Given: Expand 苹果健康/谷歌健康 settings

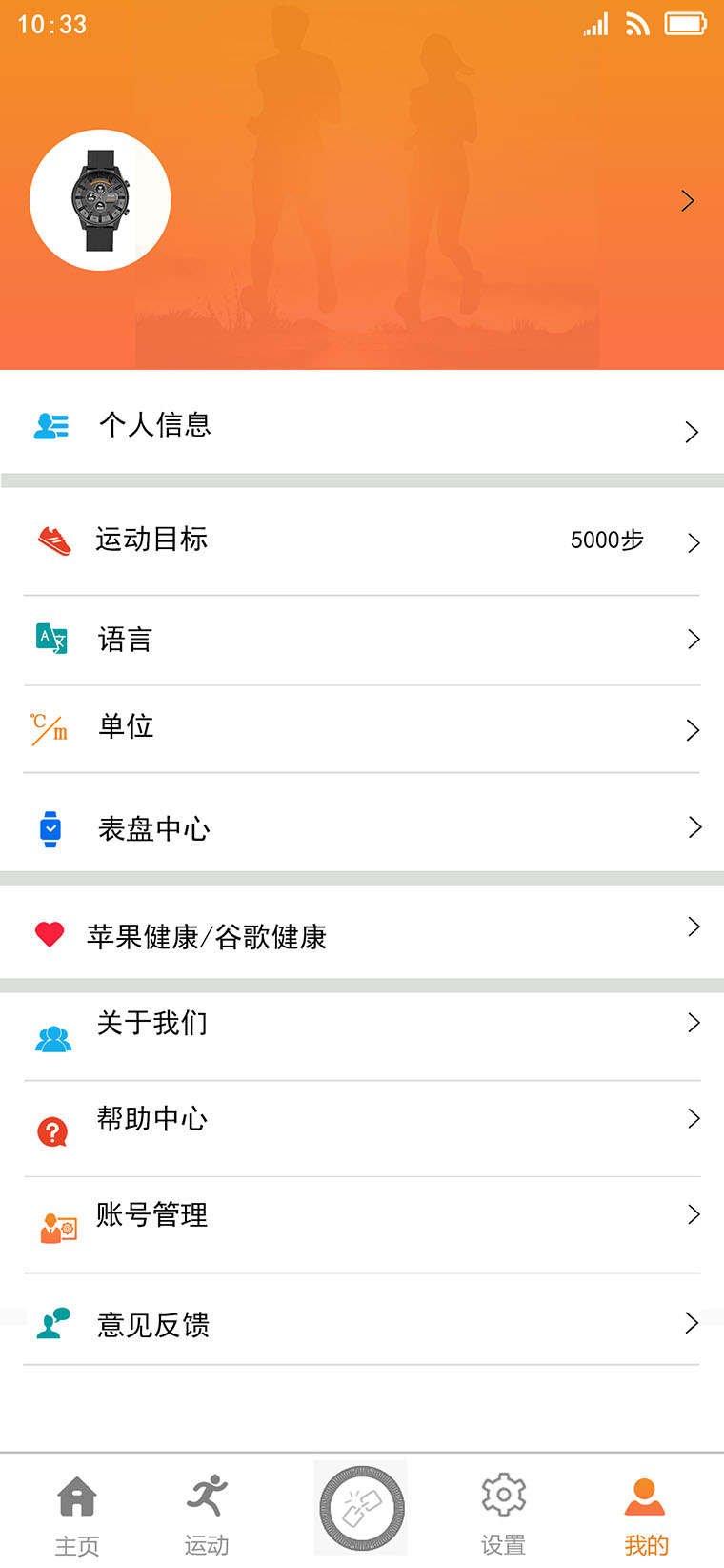Looking at the screenshot, I should pos(694,926).
